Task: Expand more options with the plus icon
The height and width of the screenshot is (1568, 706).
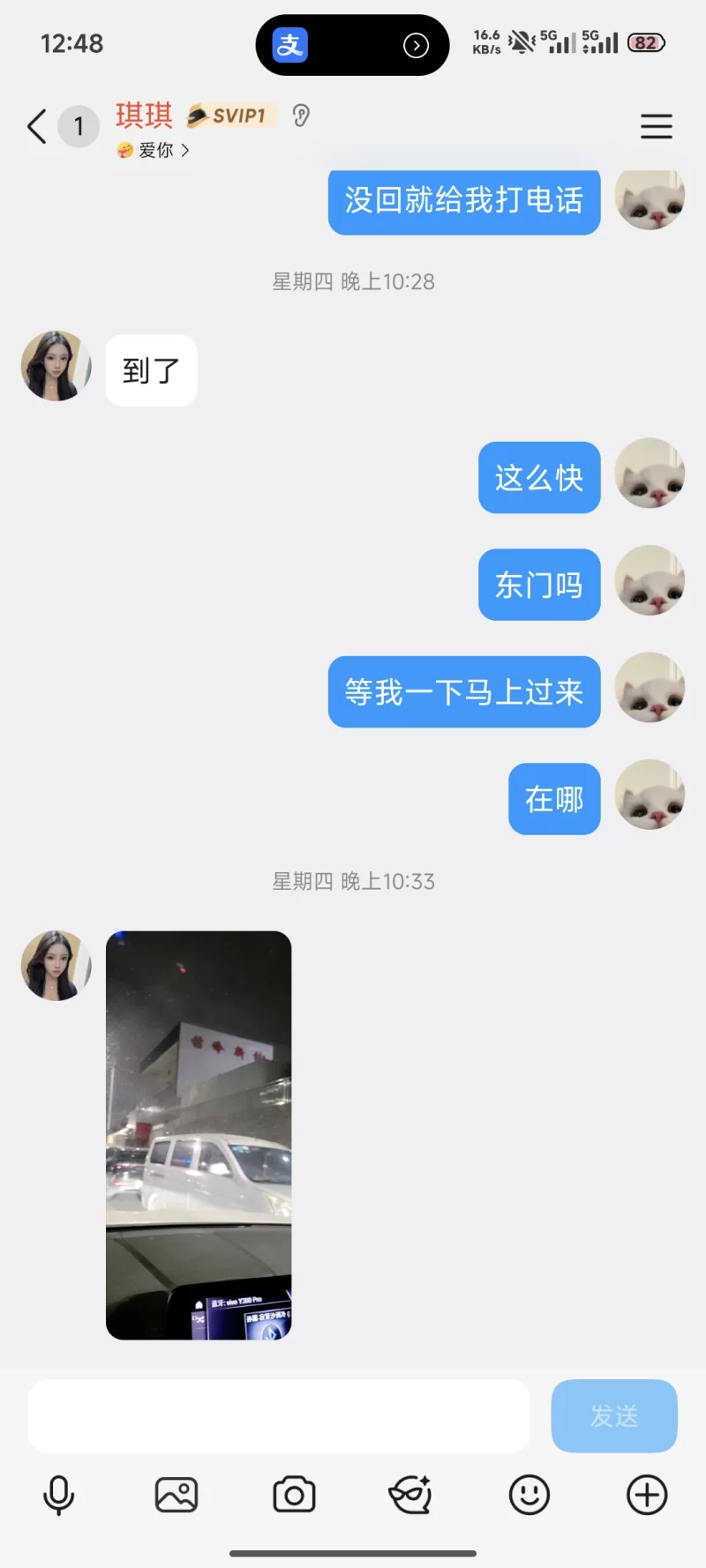Action: 647,1495
